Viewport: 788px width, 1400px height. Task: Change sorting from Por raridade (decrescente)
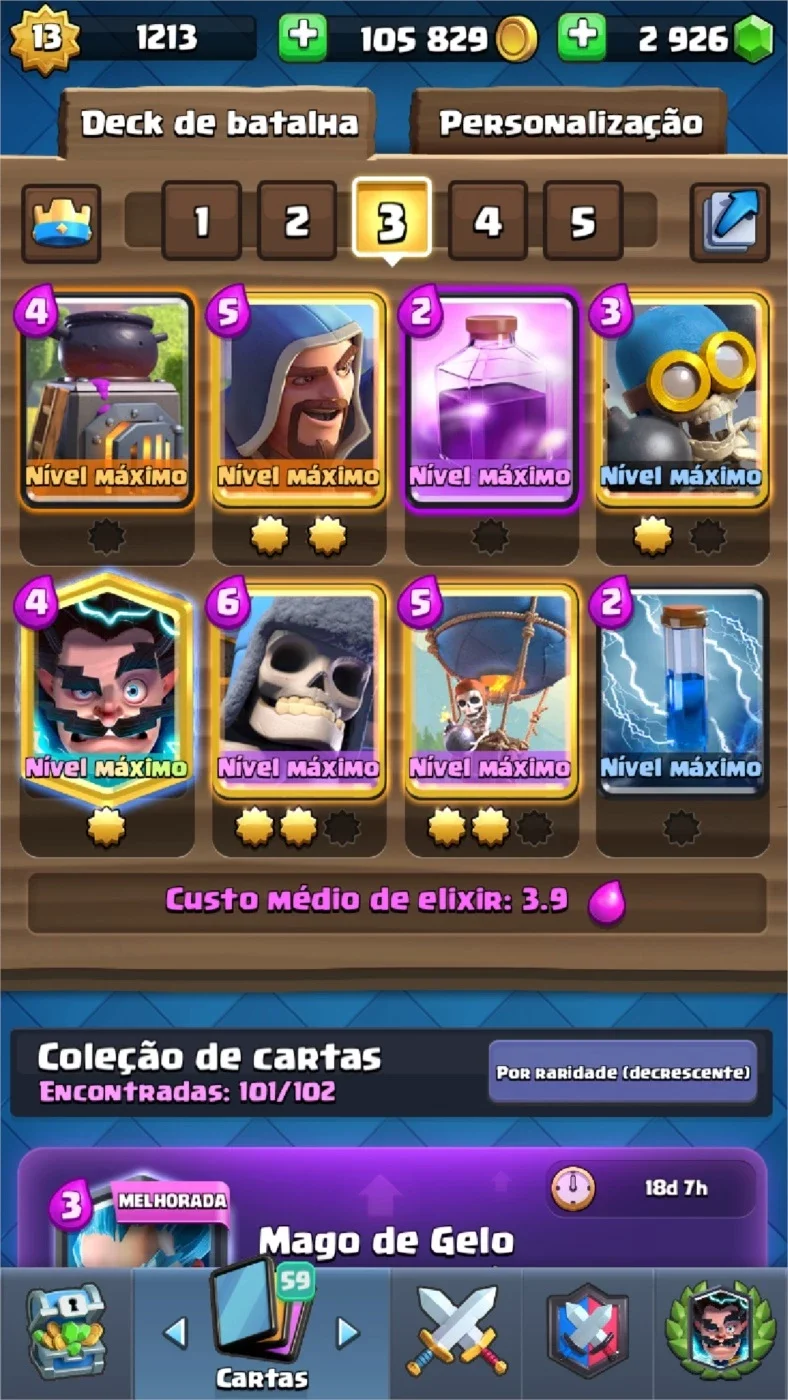(x=622, y=1072)
